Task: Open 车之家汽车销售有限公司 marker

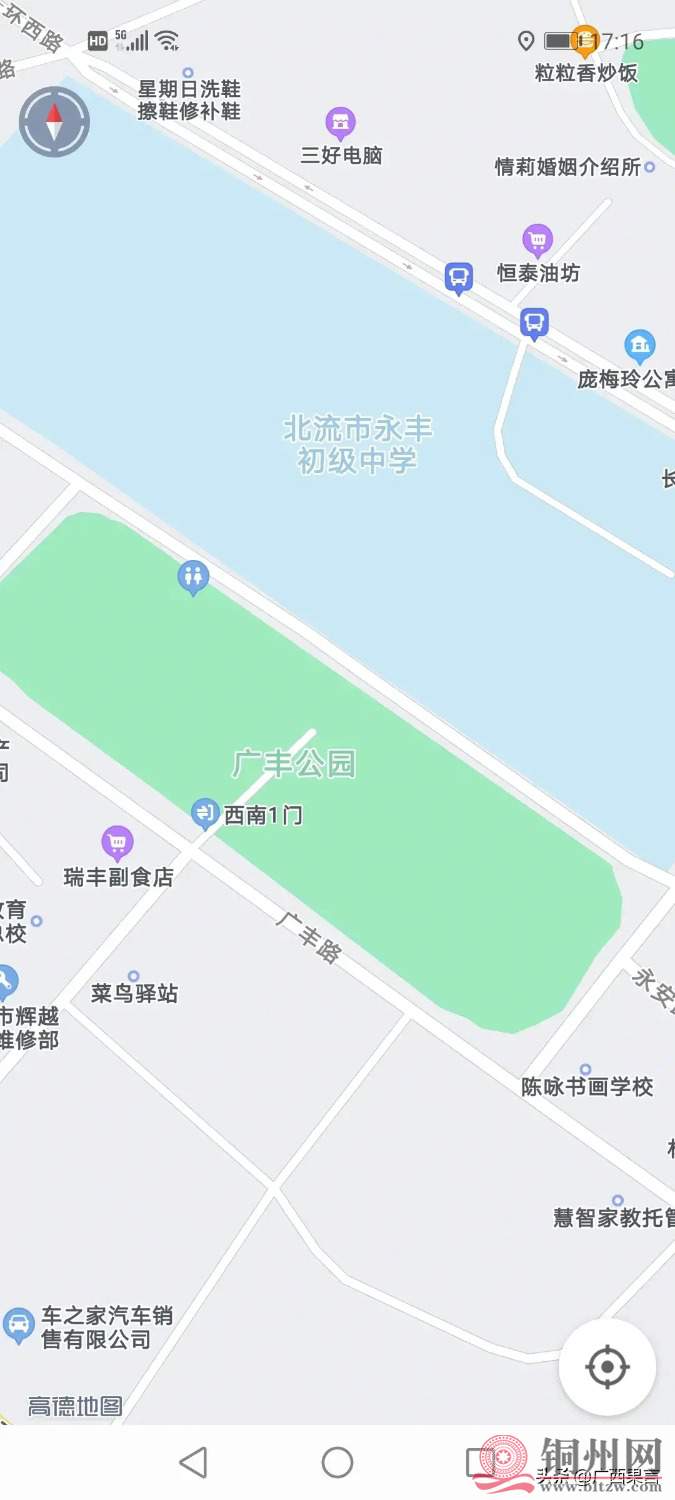Action: point(18,1326)
